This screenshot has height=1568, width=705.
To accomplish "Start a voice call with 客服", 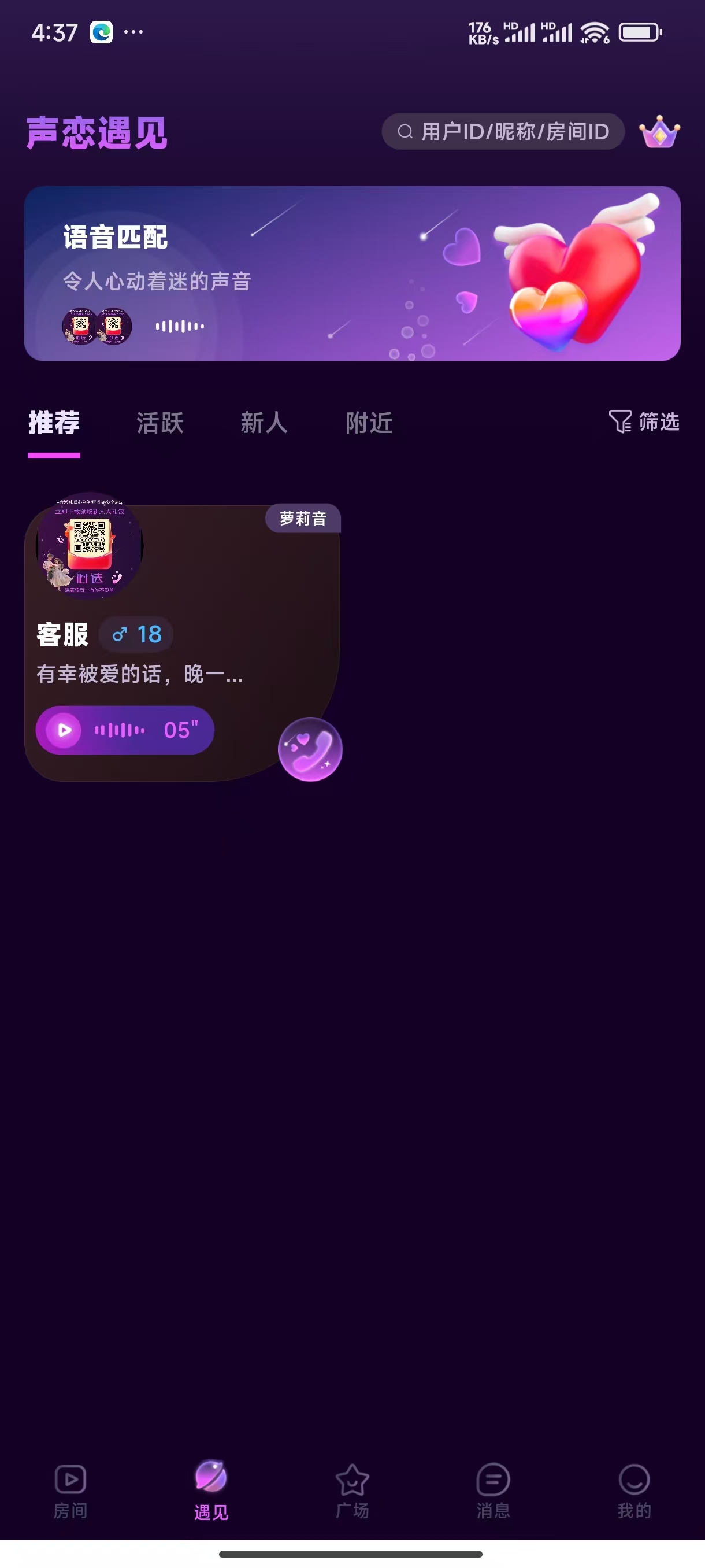I will (x=310, y=749).
